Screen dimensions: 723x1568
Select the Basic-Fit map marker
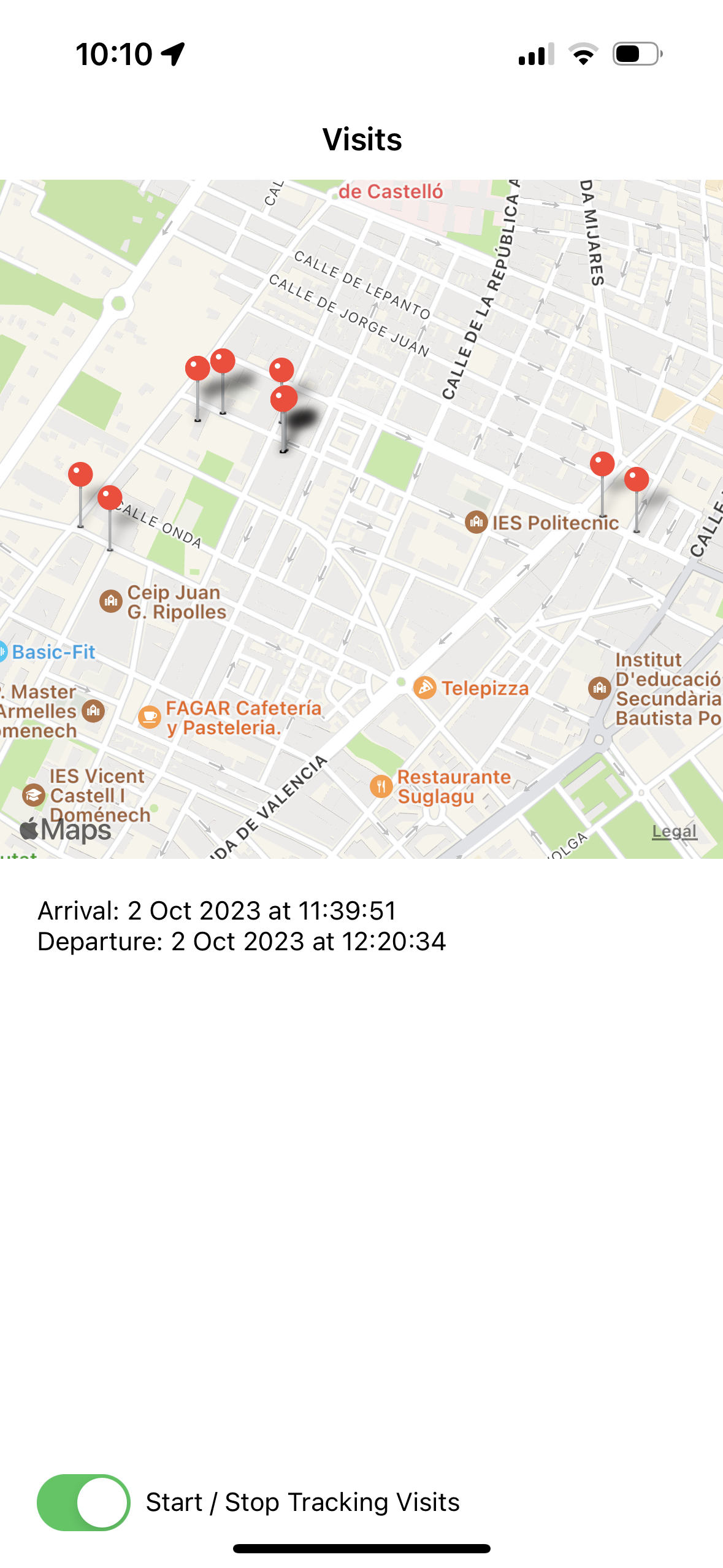tap(2, 651)
